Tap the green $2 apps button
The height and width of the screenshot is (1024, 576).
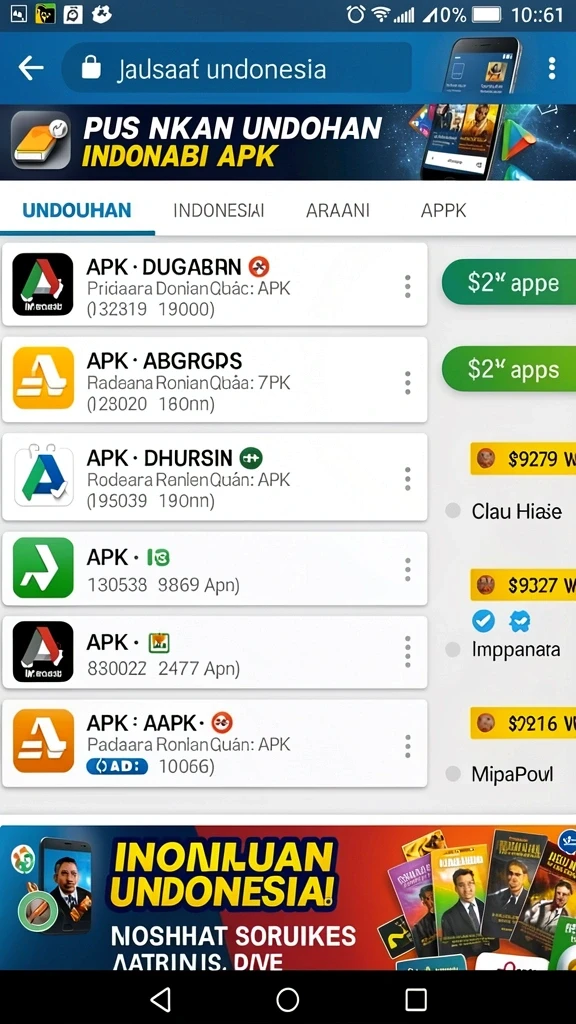pos(509,369)
